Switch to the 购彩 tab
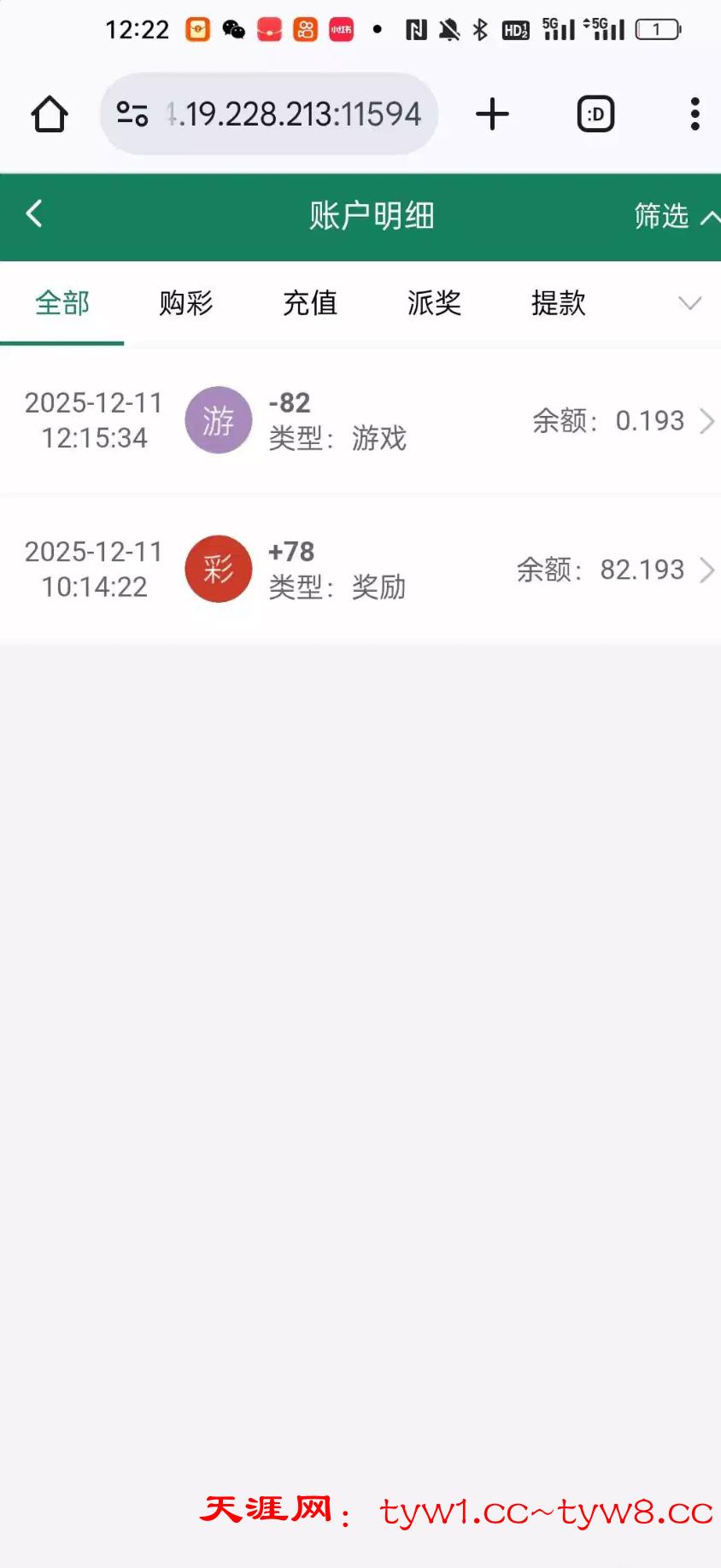This screenshot has width=721, height=1568. (x=185, y=303)
